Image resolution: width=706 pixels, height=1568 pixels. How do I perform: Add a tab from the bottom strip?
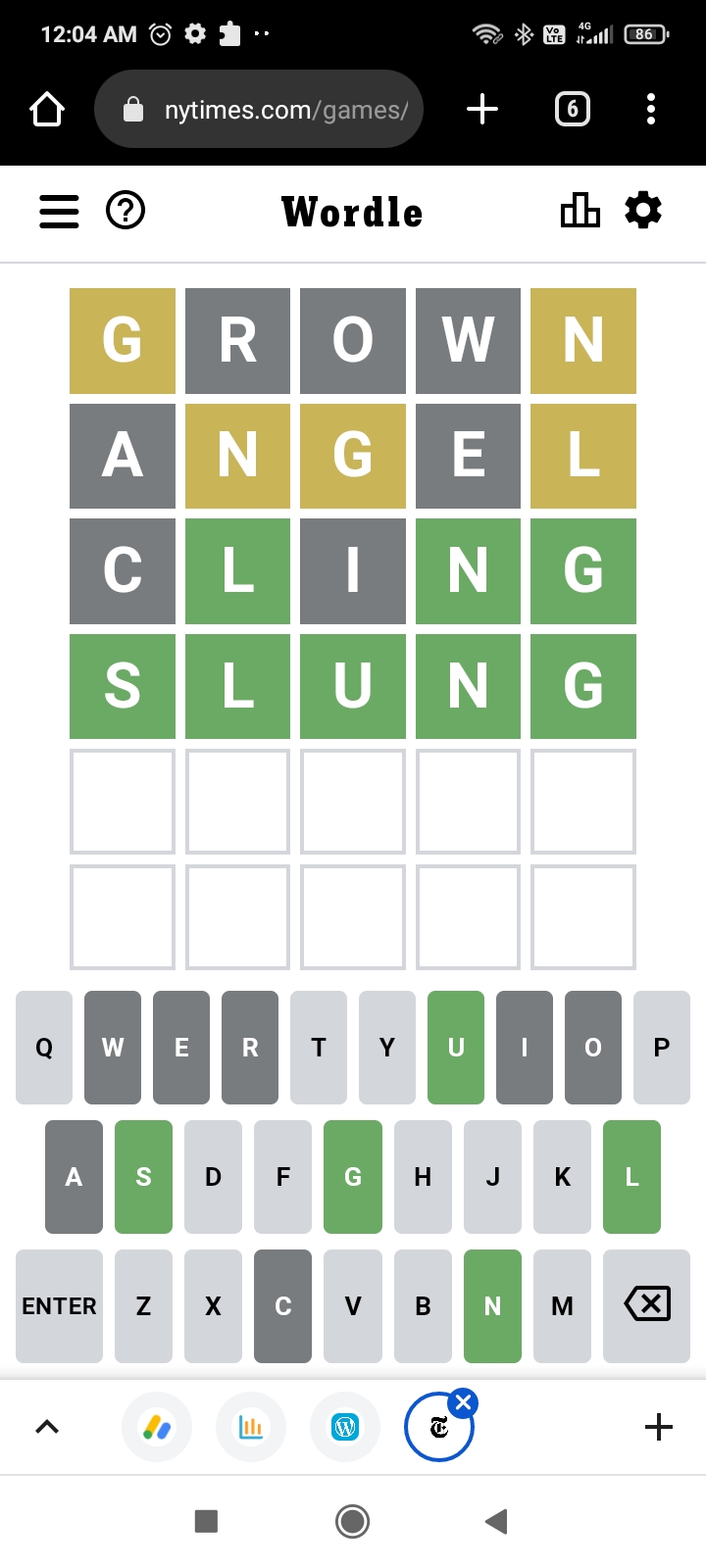[x=659, y=1427]
